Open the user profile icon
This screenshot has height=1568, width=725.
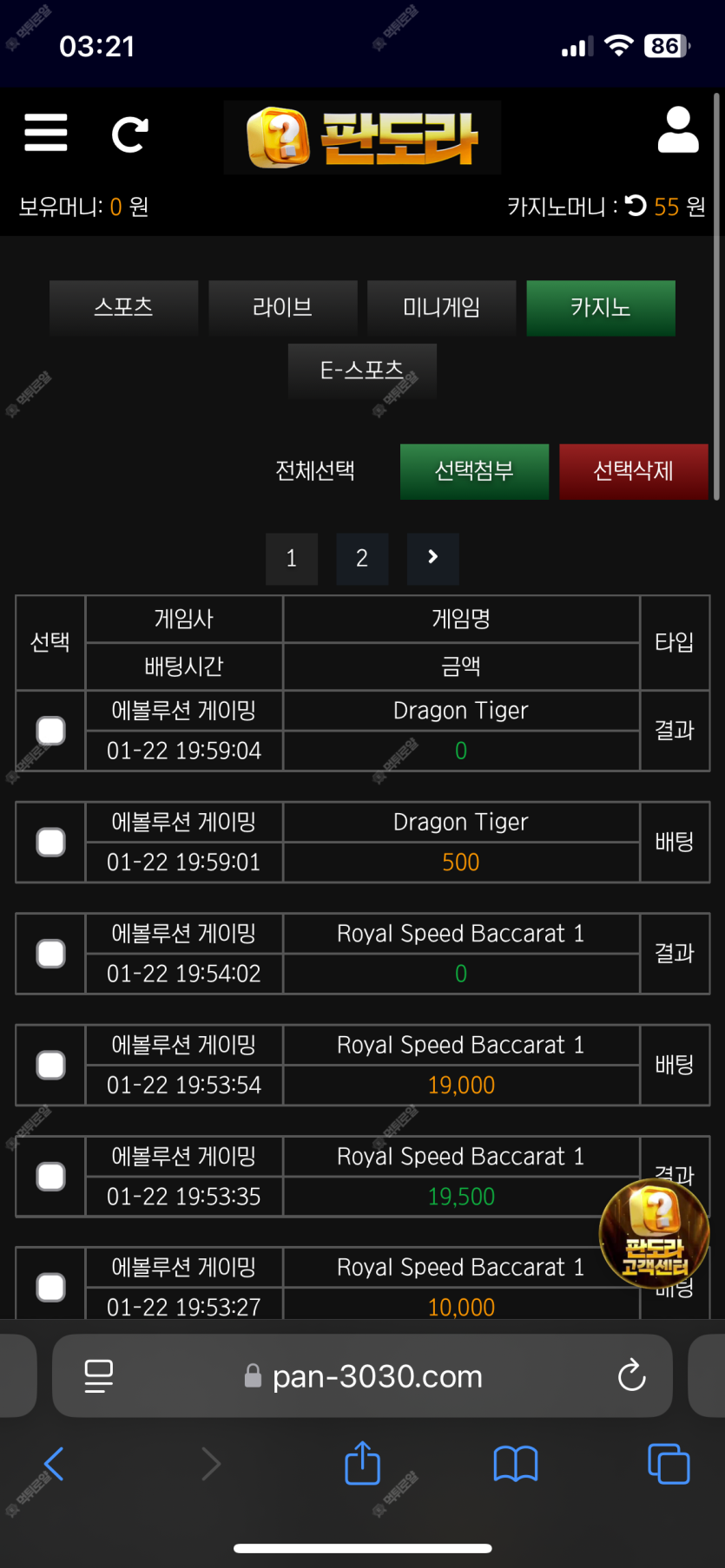pyautogui.click(x=678, y=130)
